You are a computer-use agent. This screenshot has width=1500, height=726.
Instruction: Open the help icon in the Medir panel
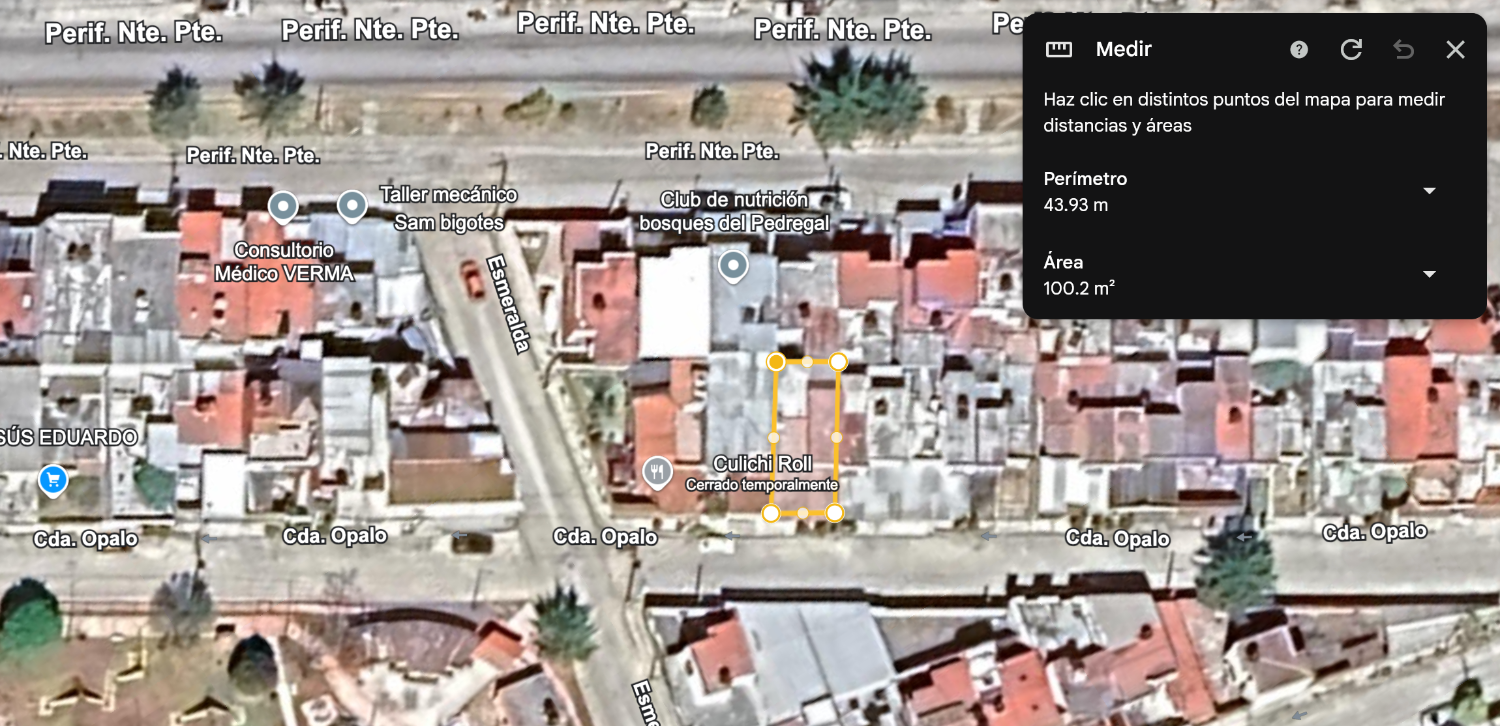tap(1299, 49)
